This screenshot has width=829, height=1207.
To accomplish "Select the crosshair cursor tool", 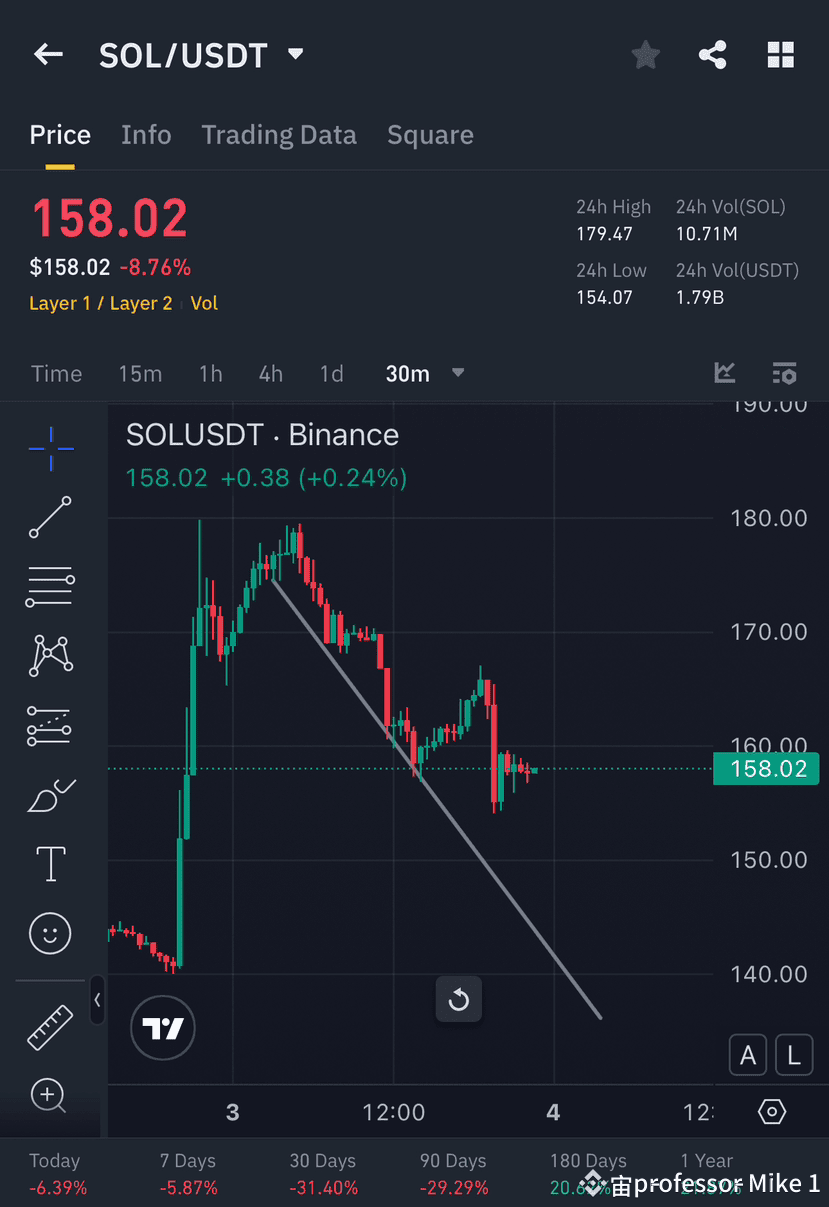I will pos(49,449).
